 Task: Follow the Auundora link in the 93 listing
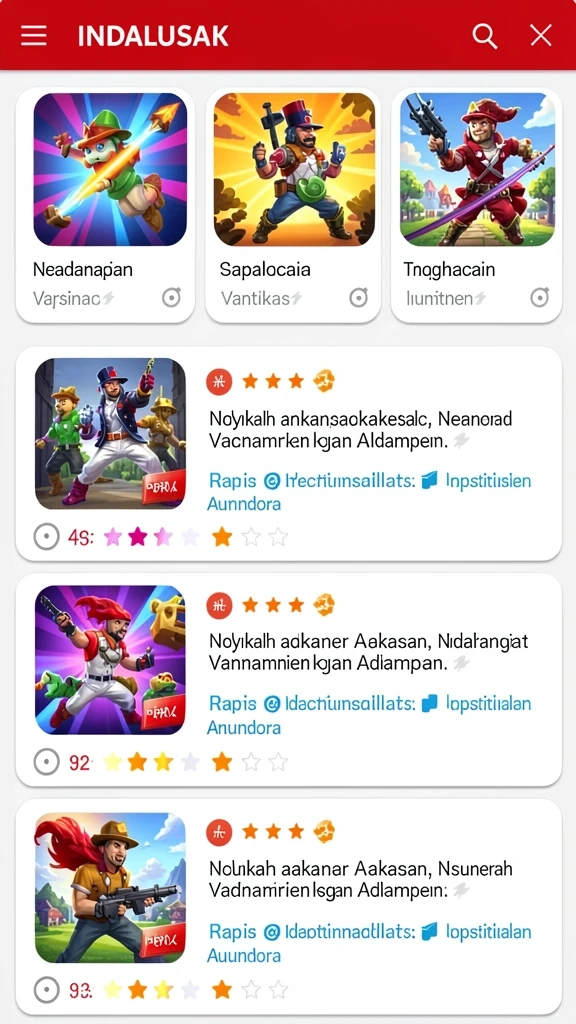point(244,955)
